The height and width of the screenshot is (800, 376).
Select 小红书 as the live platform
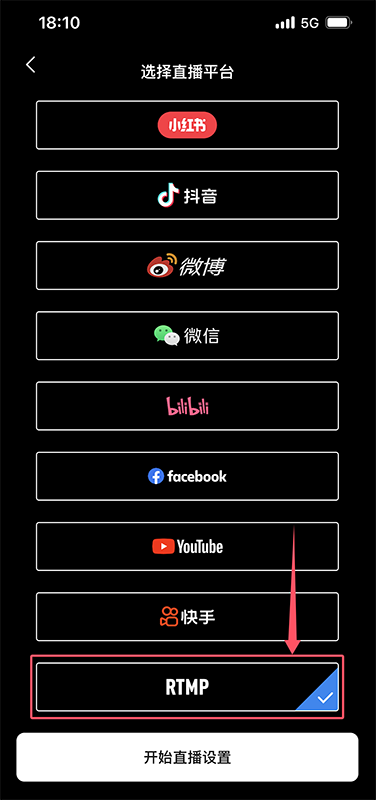pyautogui.click(x=187, y=125)
